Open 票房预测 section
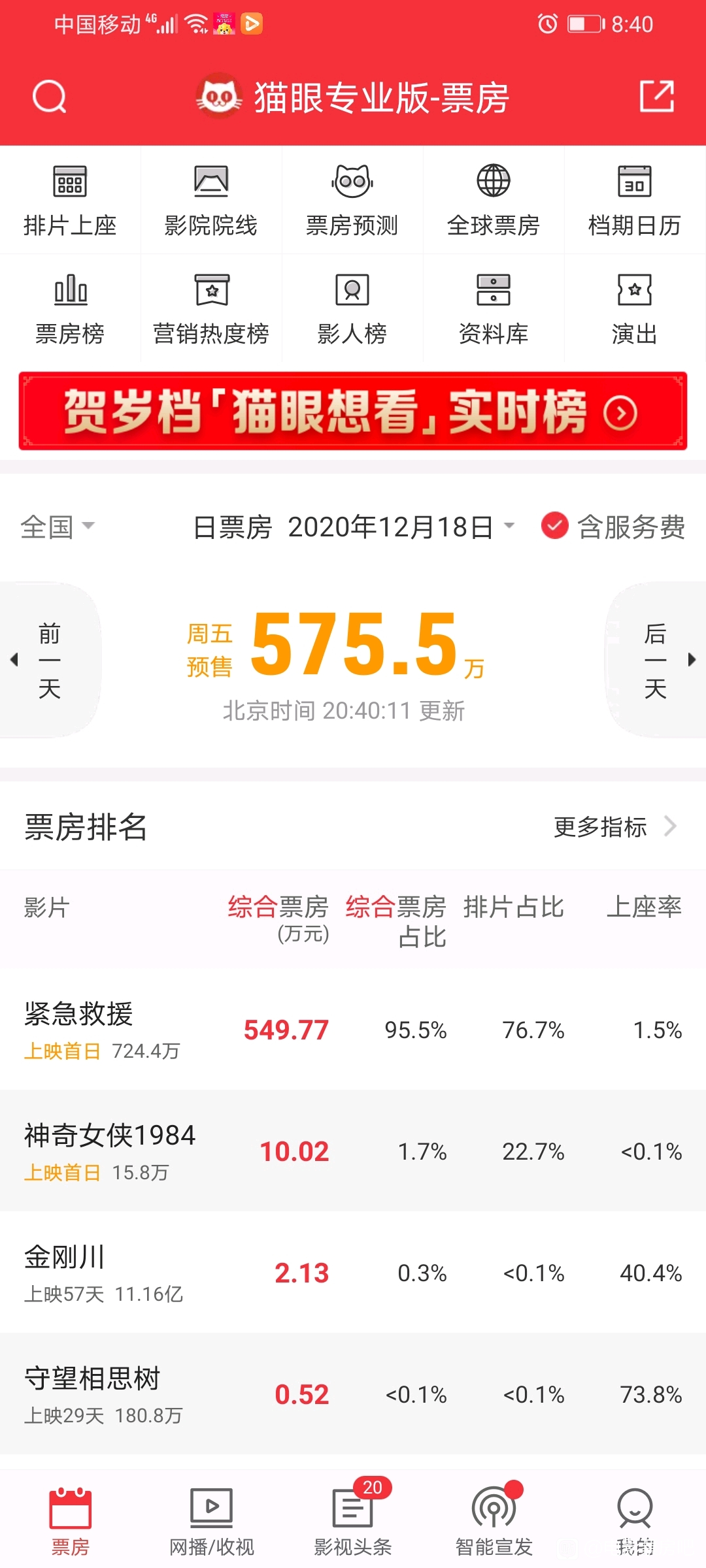Screen dimensions: 706x1568 coord(352,200)
